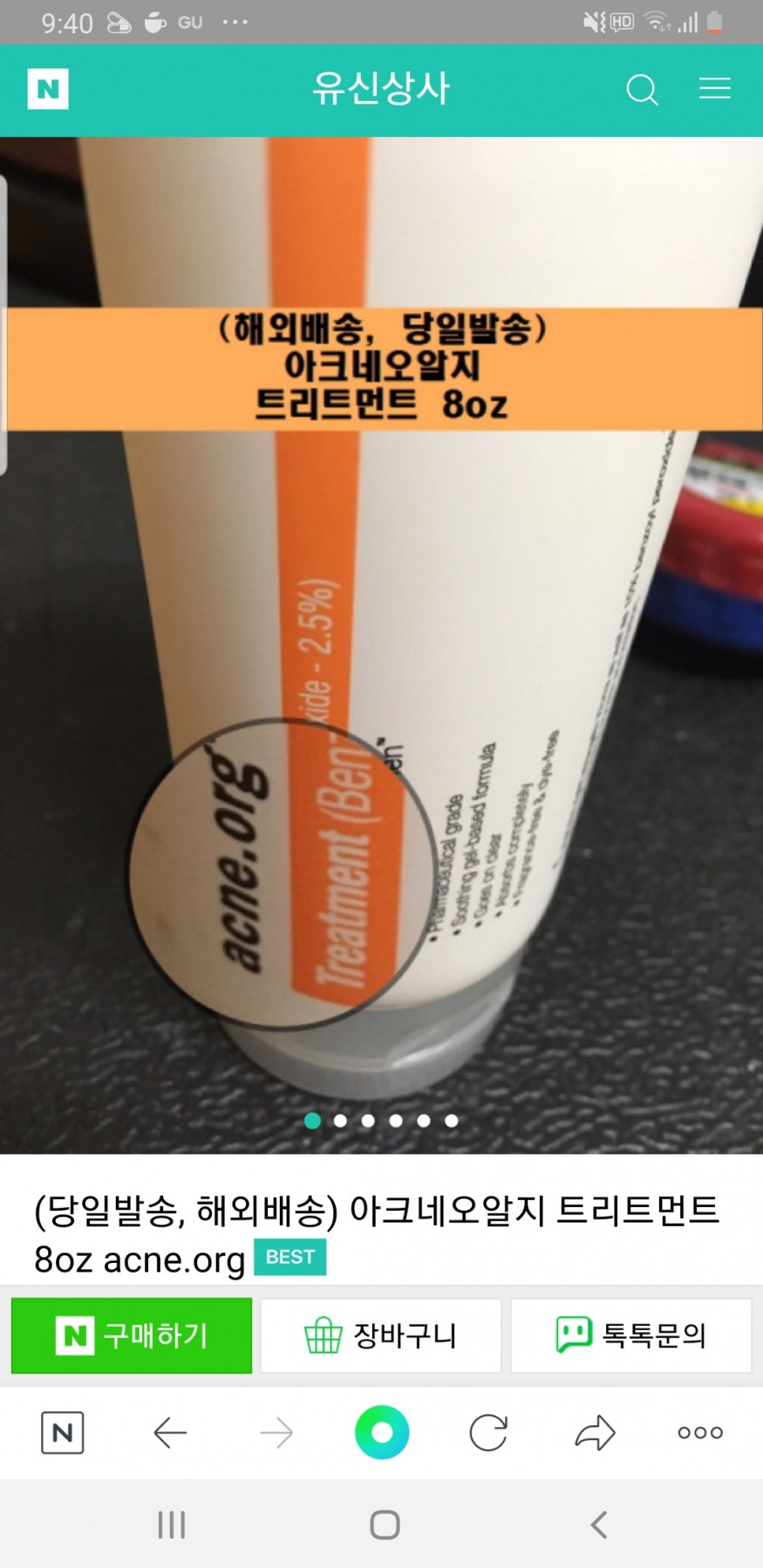The image size is (763, 1568).
Task: Open the acne.org product photo
Action: (381, 645)
